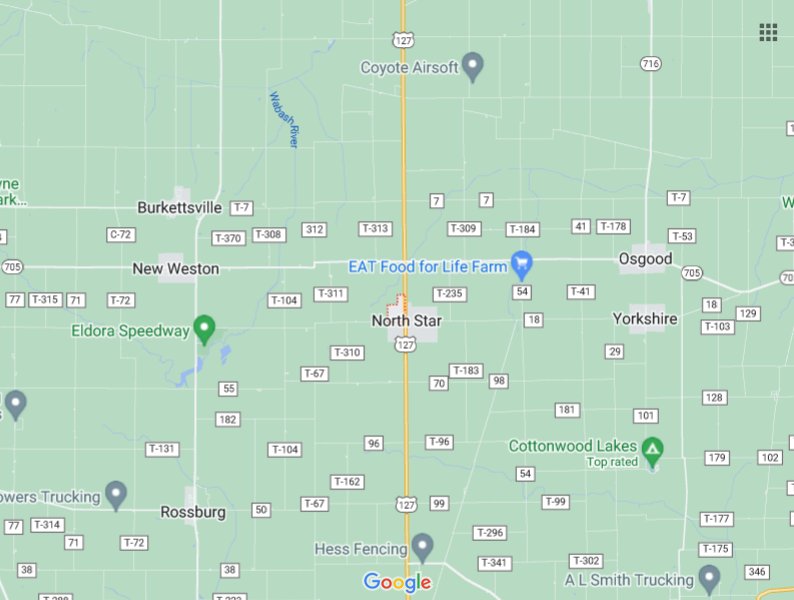Image resolution: width=794 pixels, height=600 pixels.
Task: Select the Burkettsville town label
Action: 179,208
